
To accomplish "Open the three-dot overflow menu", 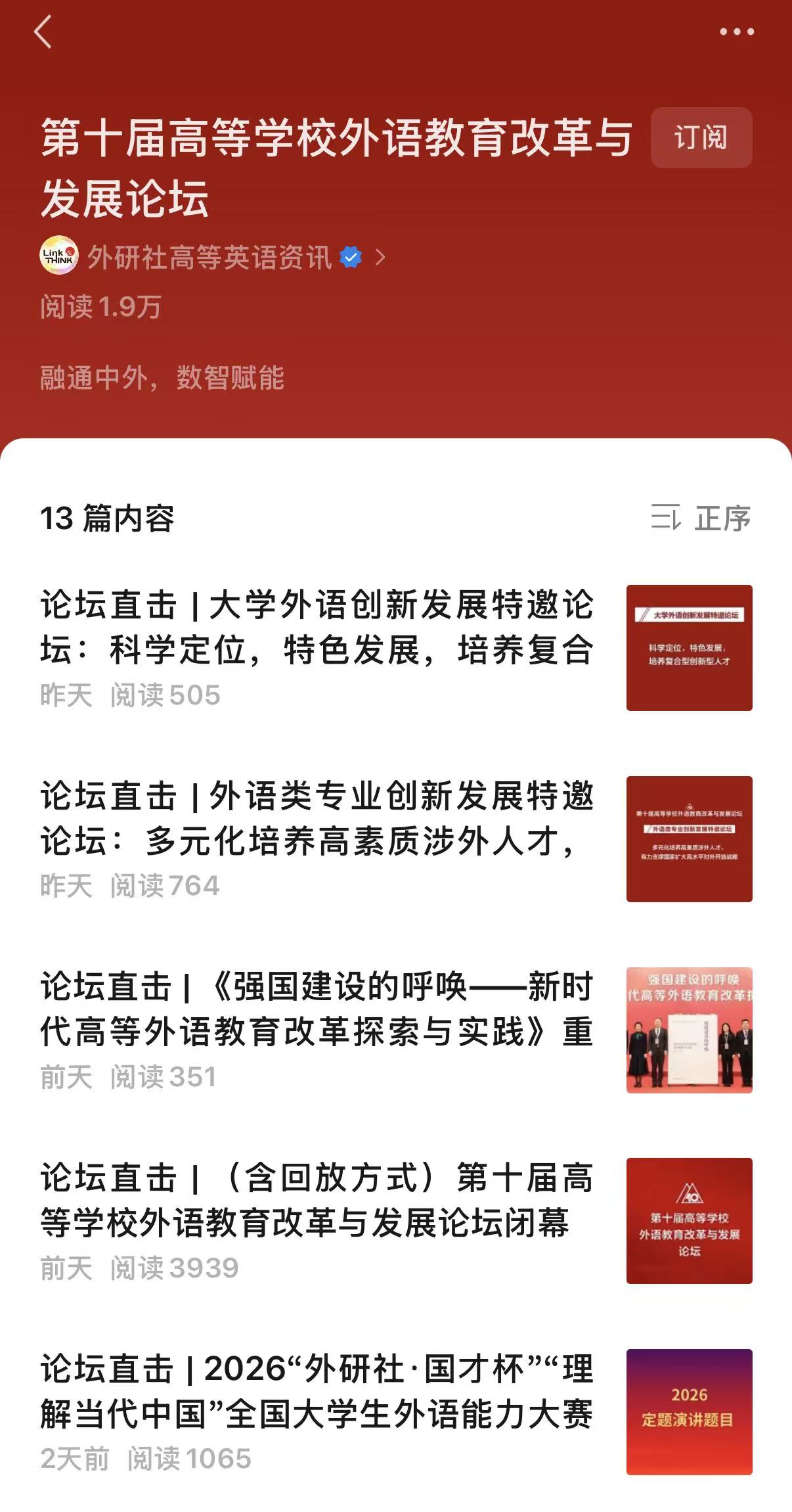I will 736,32.
